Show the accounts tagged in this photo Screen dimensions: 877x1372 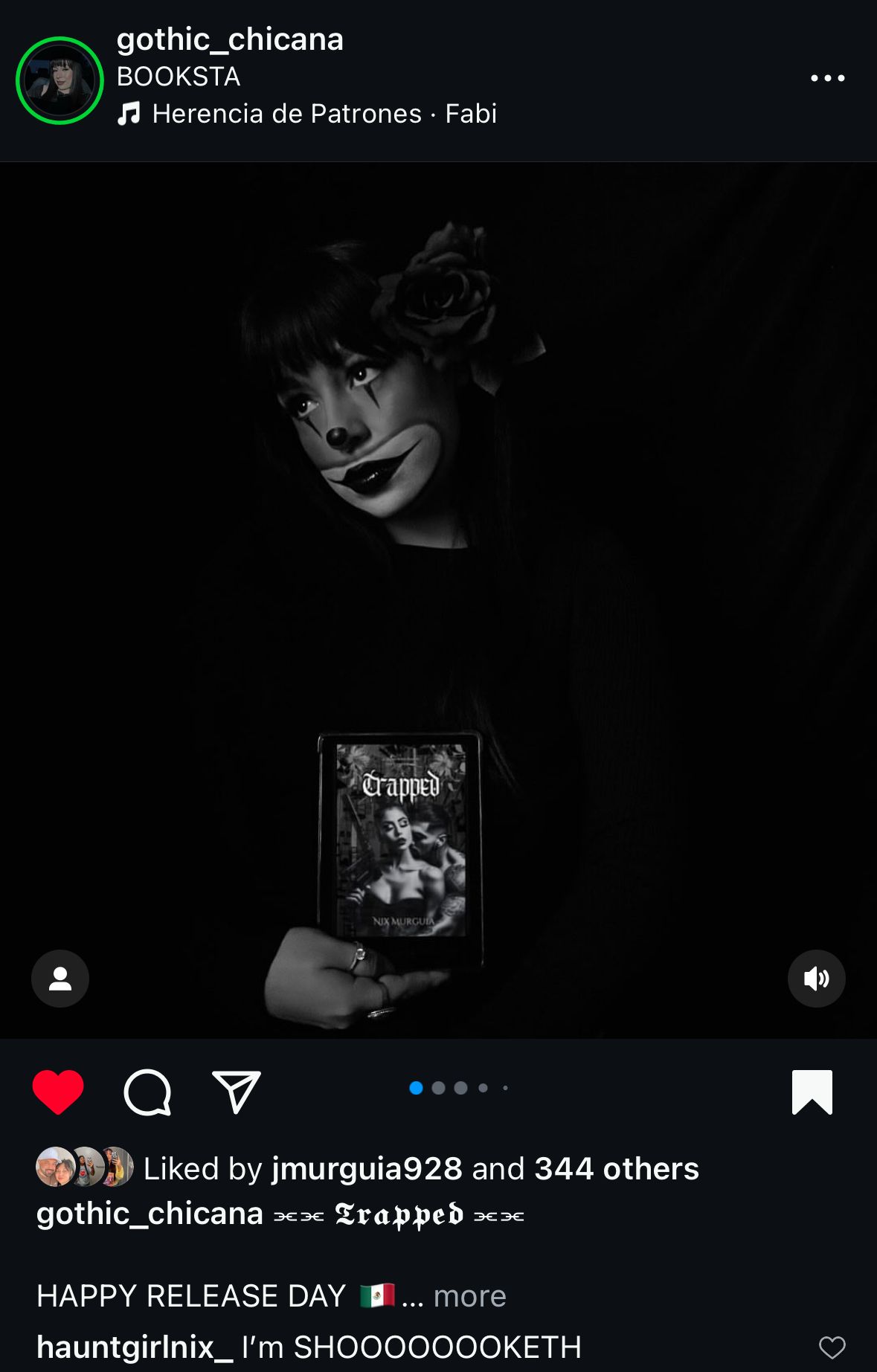click(x=60, y=979)
